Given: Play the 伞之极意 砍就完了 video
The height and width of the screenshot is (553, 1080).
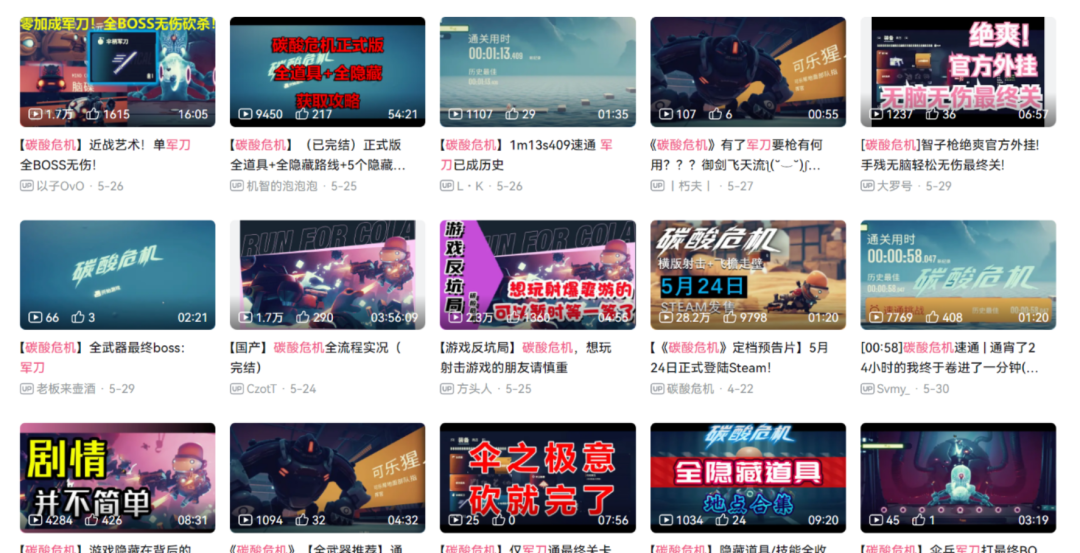Looking at the screenshot, I should 537,478.
